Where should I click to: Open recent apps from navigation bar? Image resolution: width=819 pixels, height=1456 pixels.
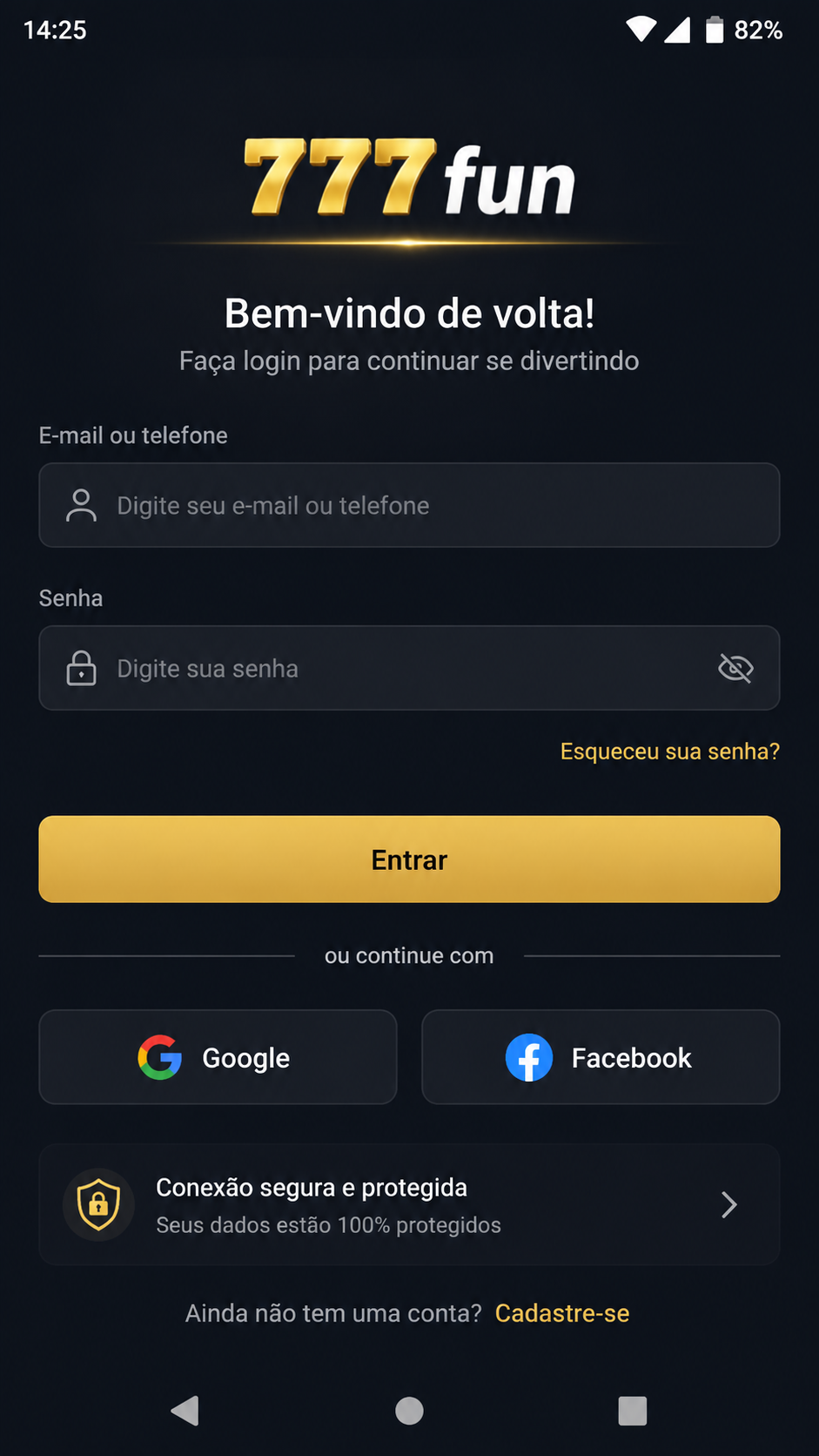click(x=633, y=1411)
